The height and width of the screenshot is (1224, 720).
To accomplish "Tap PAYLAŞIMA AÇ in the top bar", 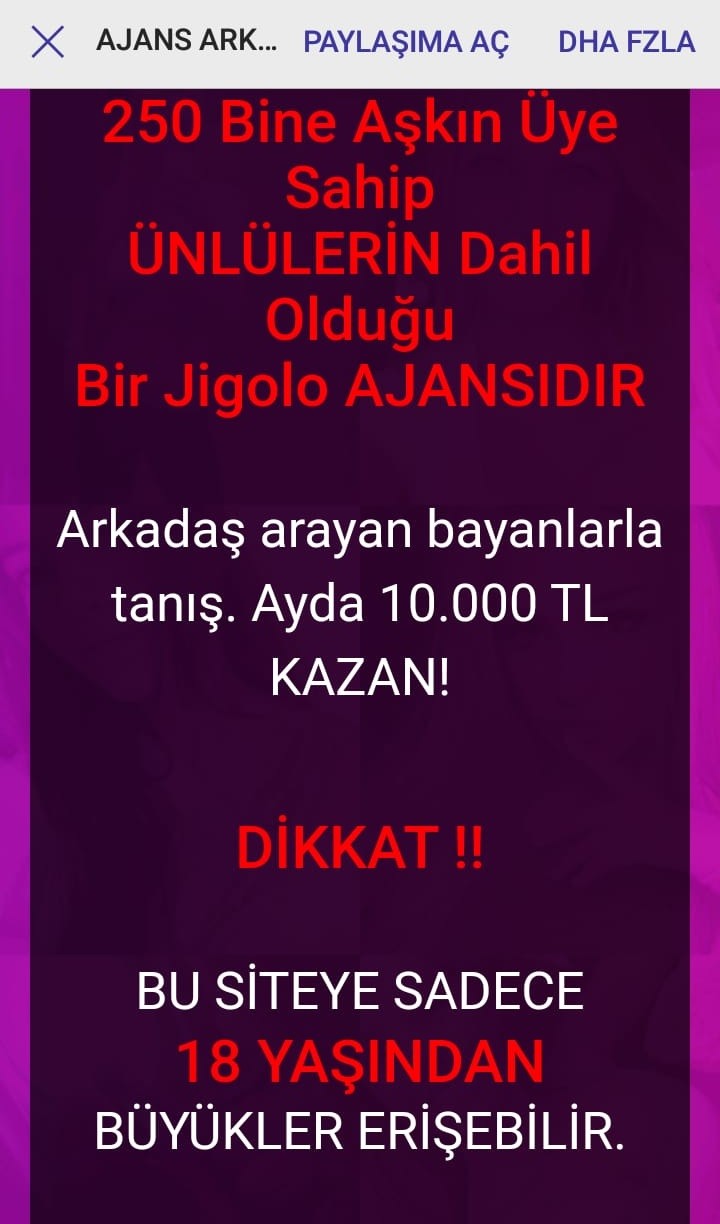I will click(x=406, y=42).
